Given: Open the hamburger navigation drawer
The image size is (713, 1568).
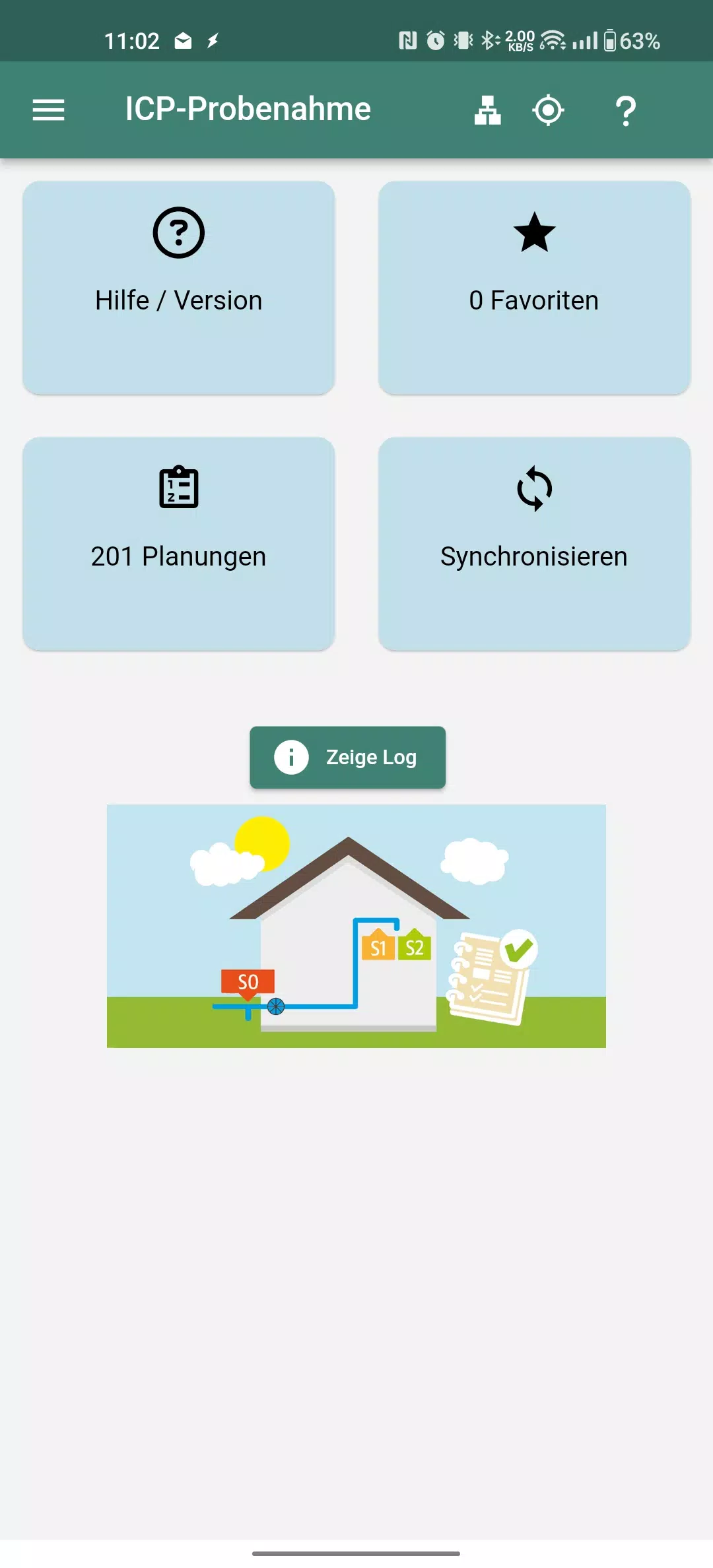Looking at the screenshot, I should [x=49, y=110].
